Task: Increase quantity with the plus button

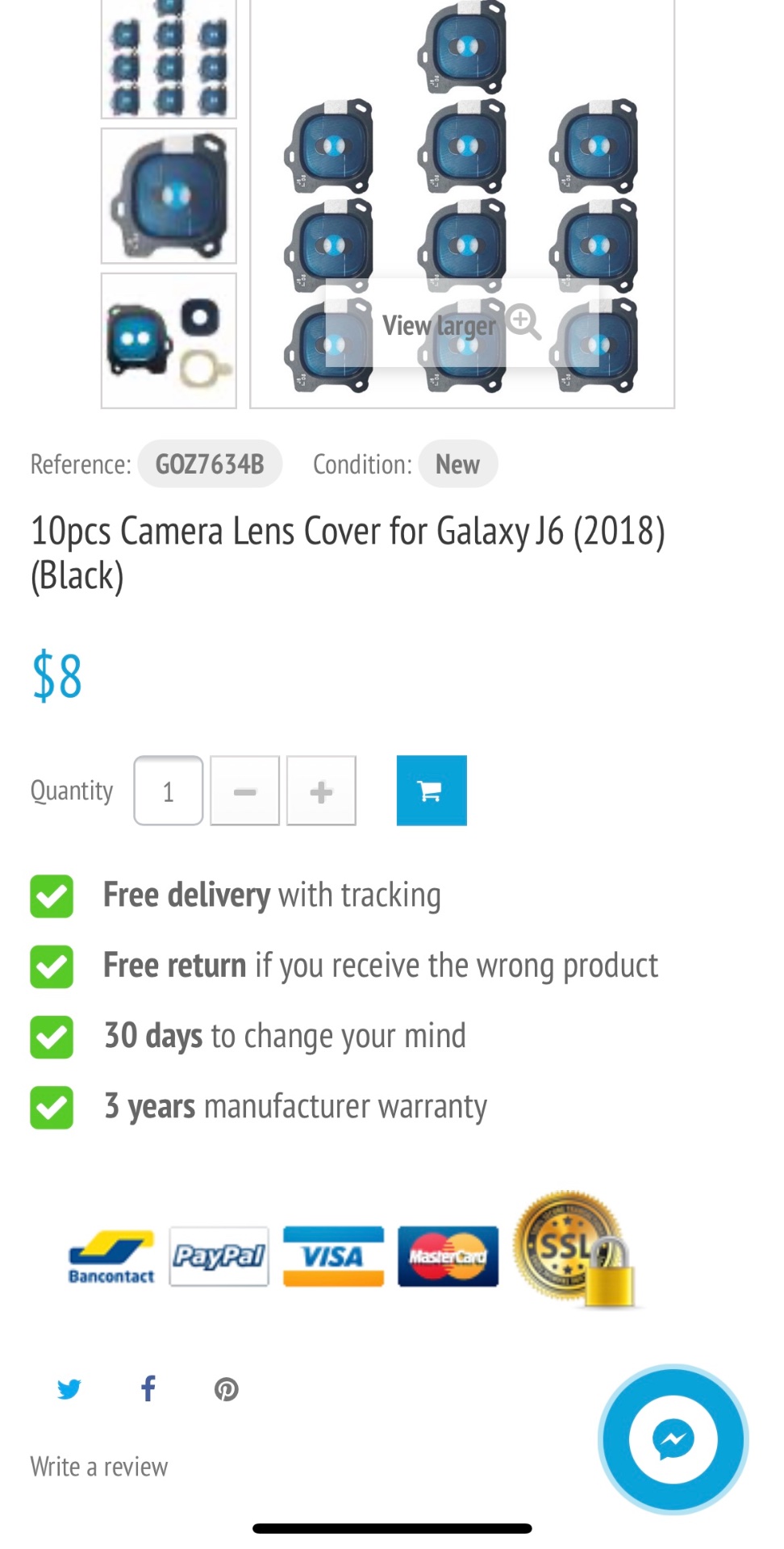Action: click(x=321, y=791)
